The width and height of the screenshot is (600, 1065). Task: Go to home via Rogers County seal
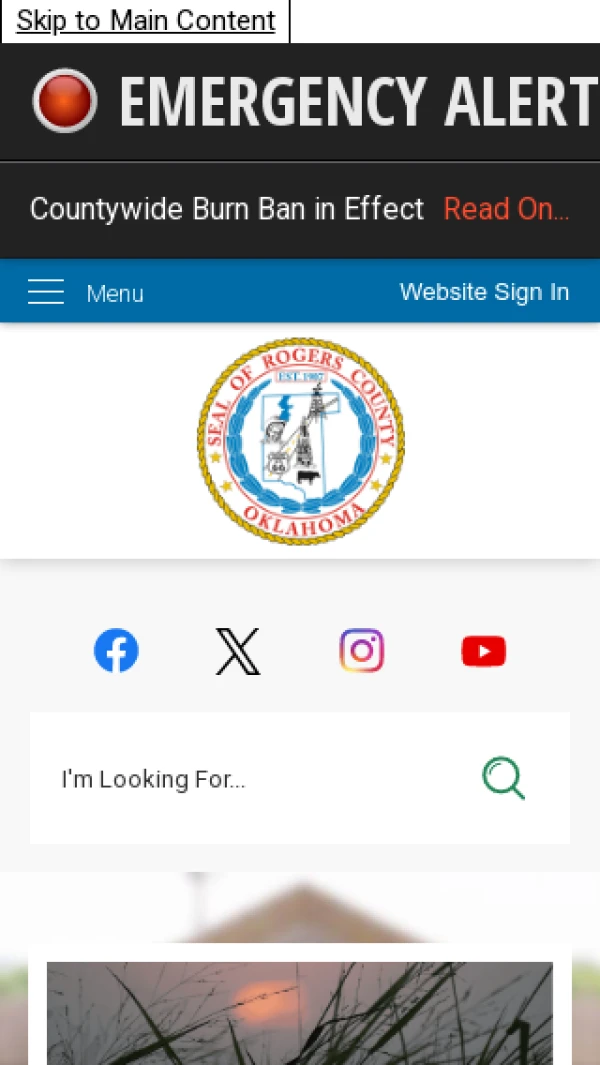click(301, 441)
